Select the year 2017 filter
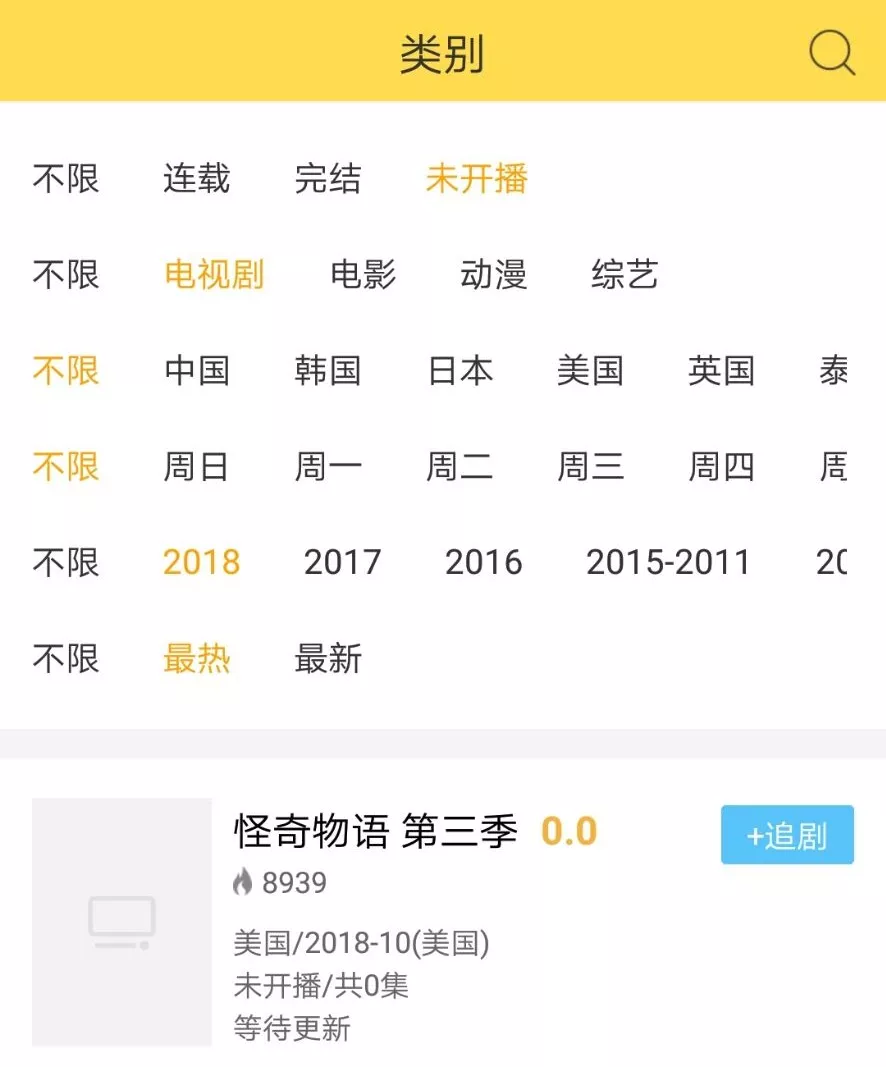Screen dimensions: 886x1067 (x=343, y=563)
